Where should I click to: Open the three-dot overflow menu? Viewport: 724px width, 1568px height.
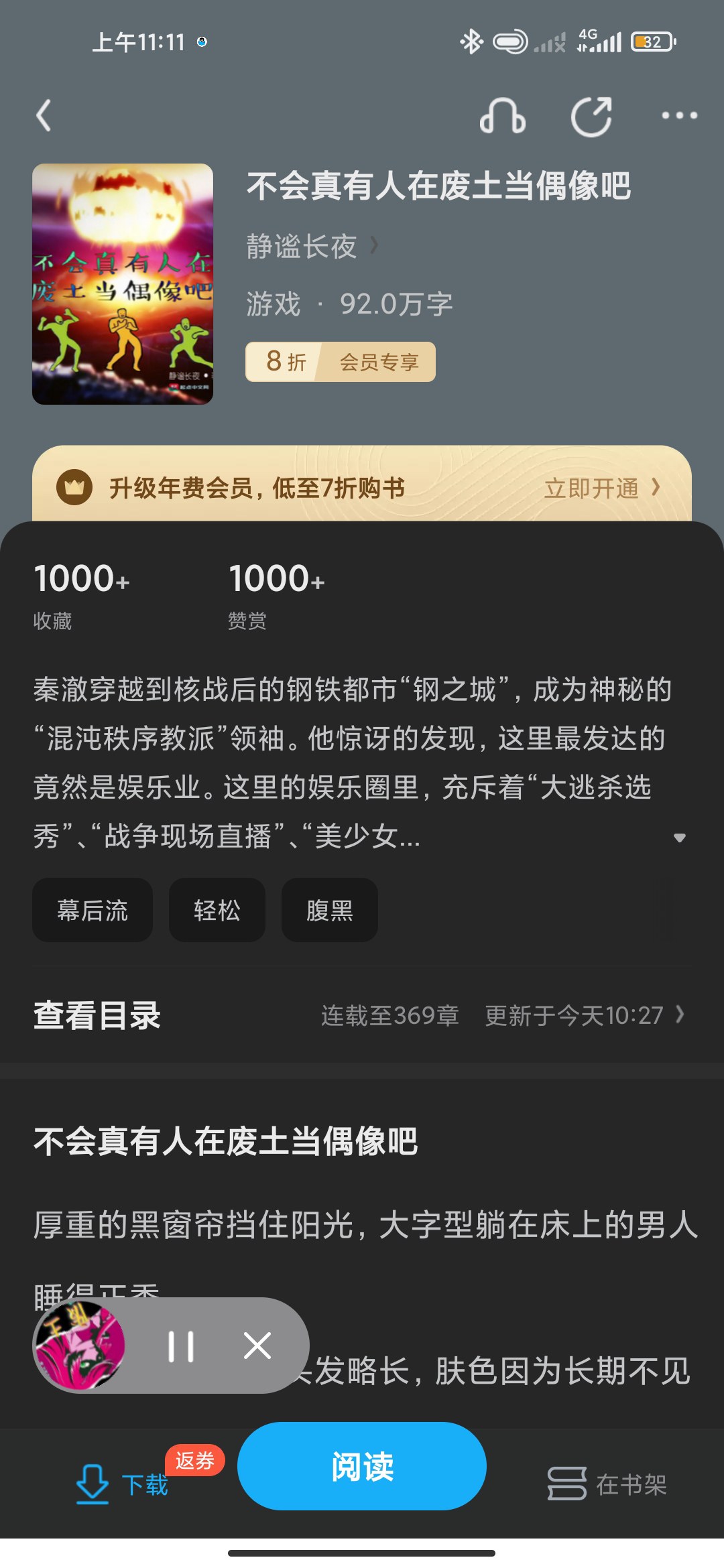[x=679, y=116]
